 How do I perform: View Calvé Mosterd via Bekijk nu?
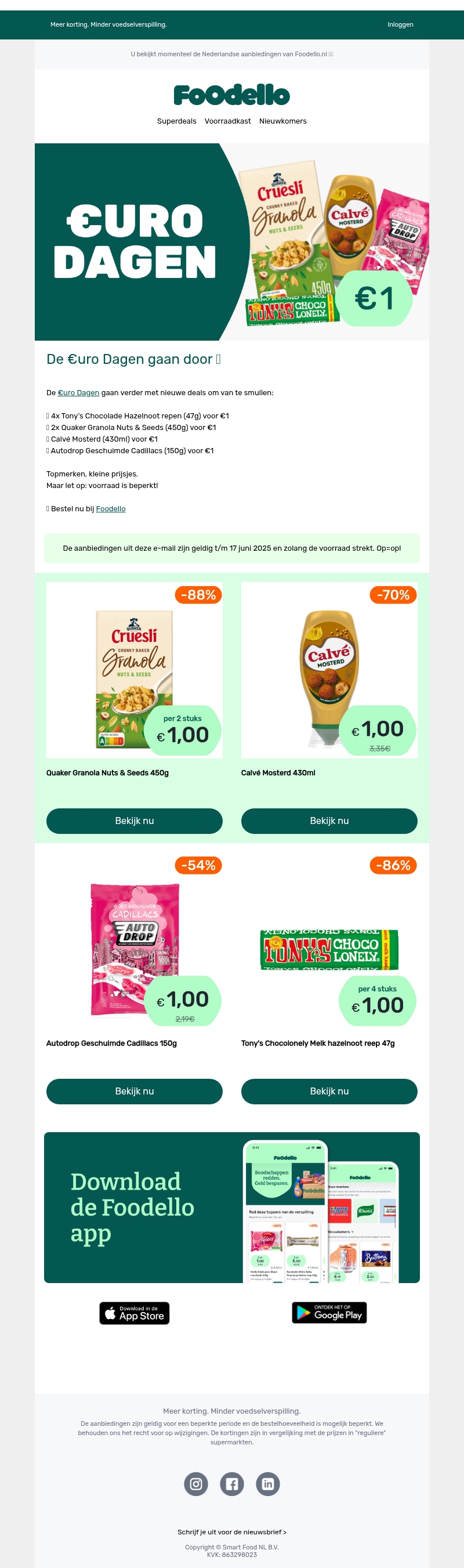(x=329, y=821)
